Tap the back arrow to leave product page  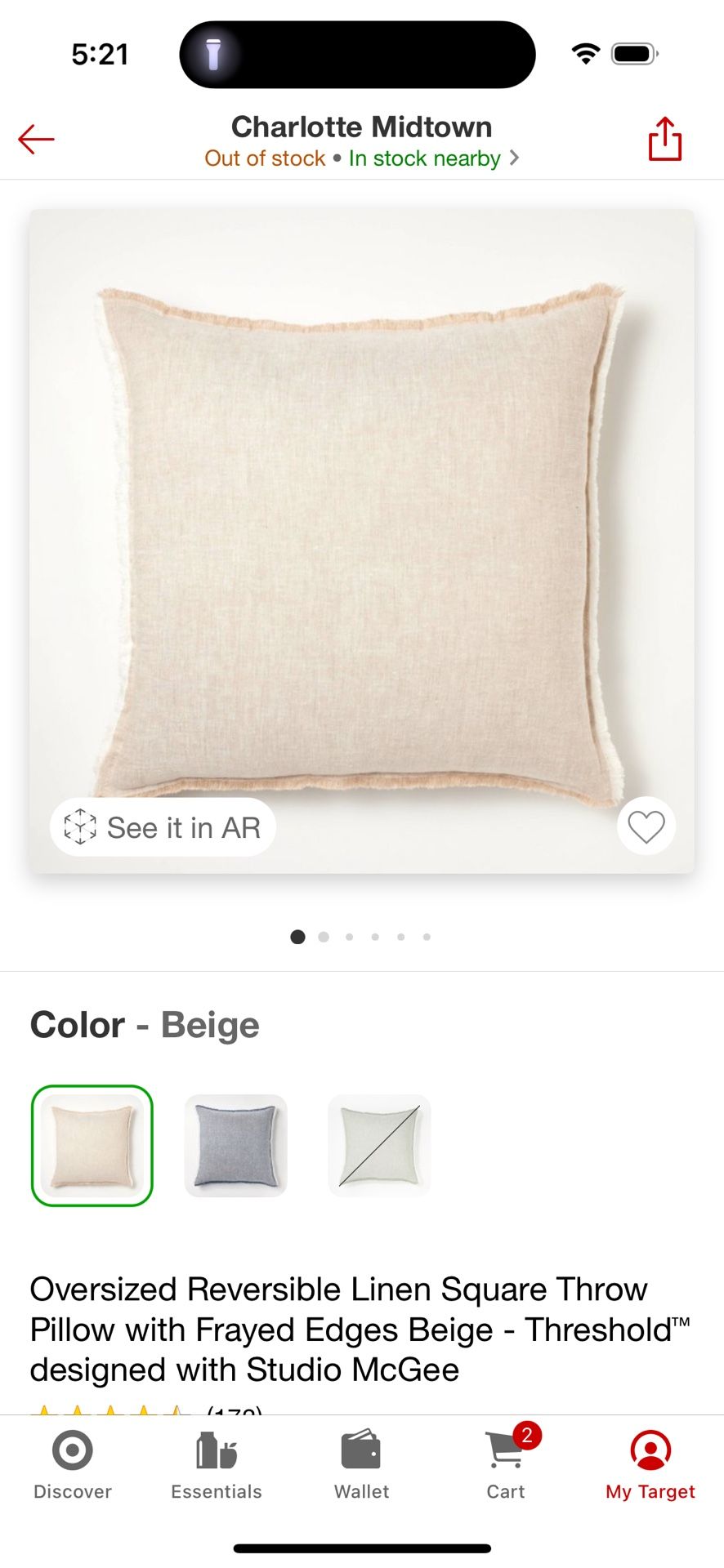(36, 139)
